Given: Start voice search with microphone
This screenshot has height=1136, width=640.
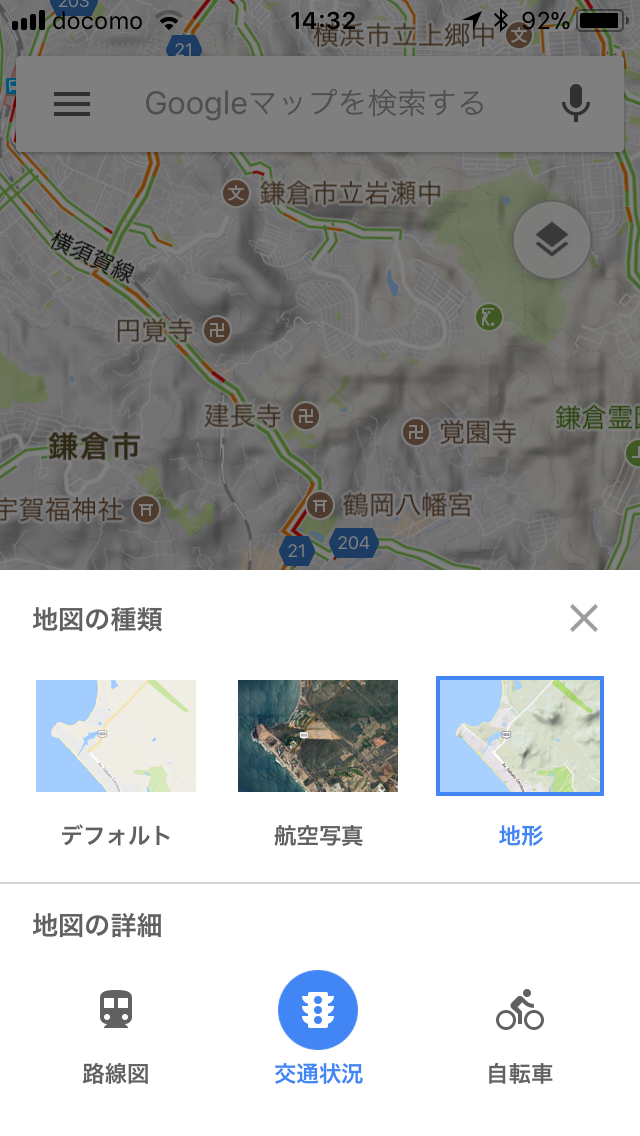Looking at the screenshot, I should point(575,104).
